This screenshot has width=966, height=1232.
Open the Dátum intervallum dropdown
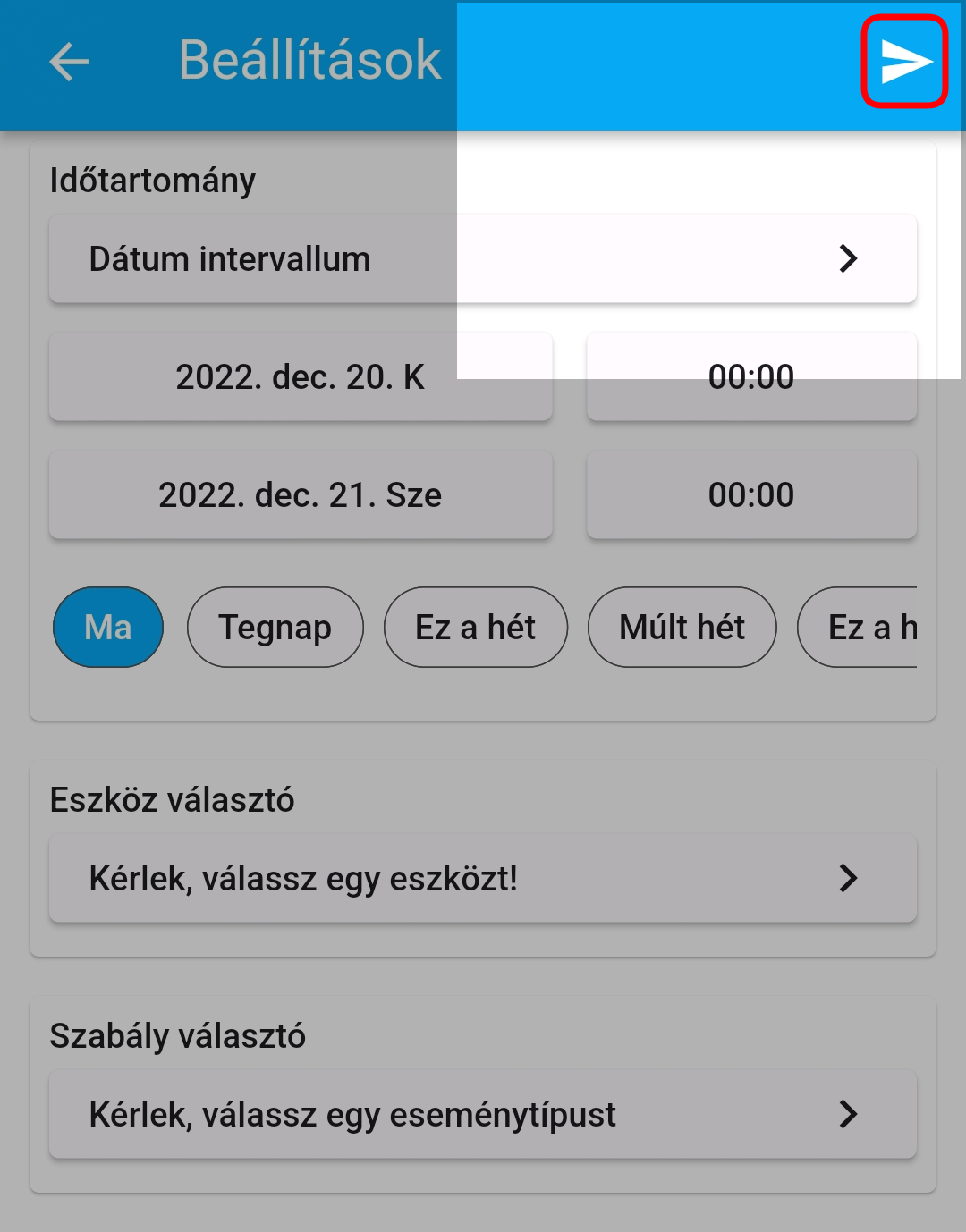click(x=483, y=259)
